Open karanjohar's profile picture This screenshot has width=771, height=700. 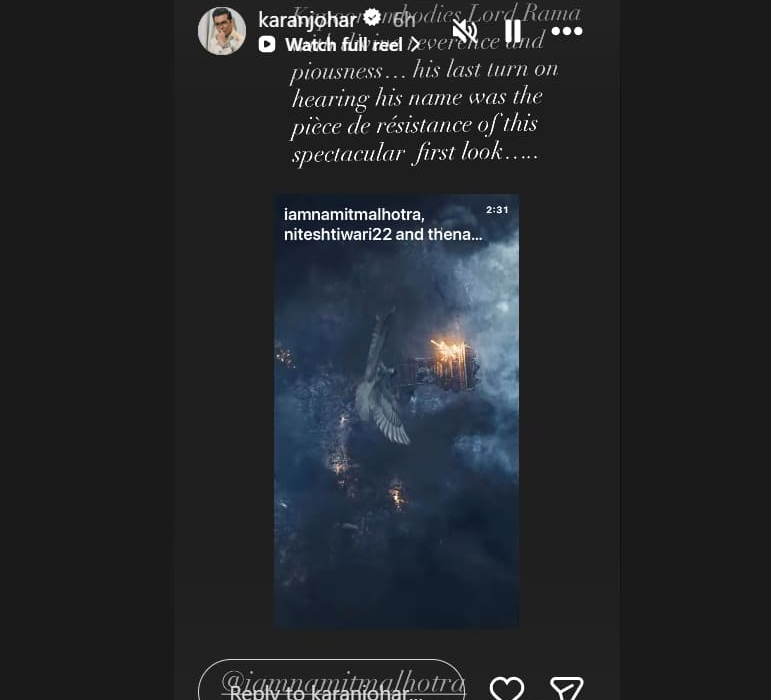tap(222, 31)
